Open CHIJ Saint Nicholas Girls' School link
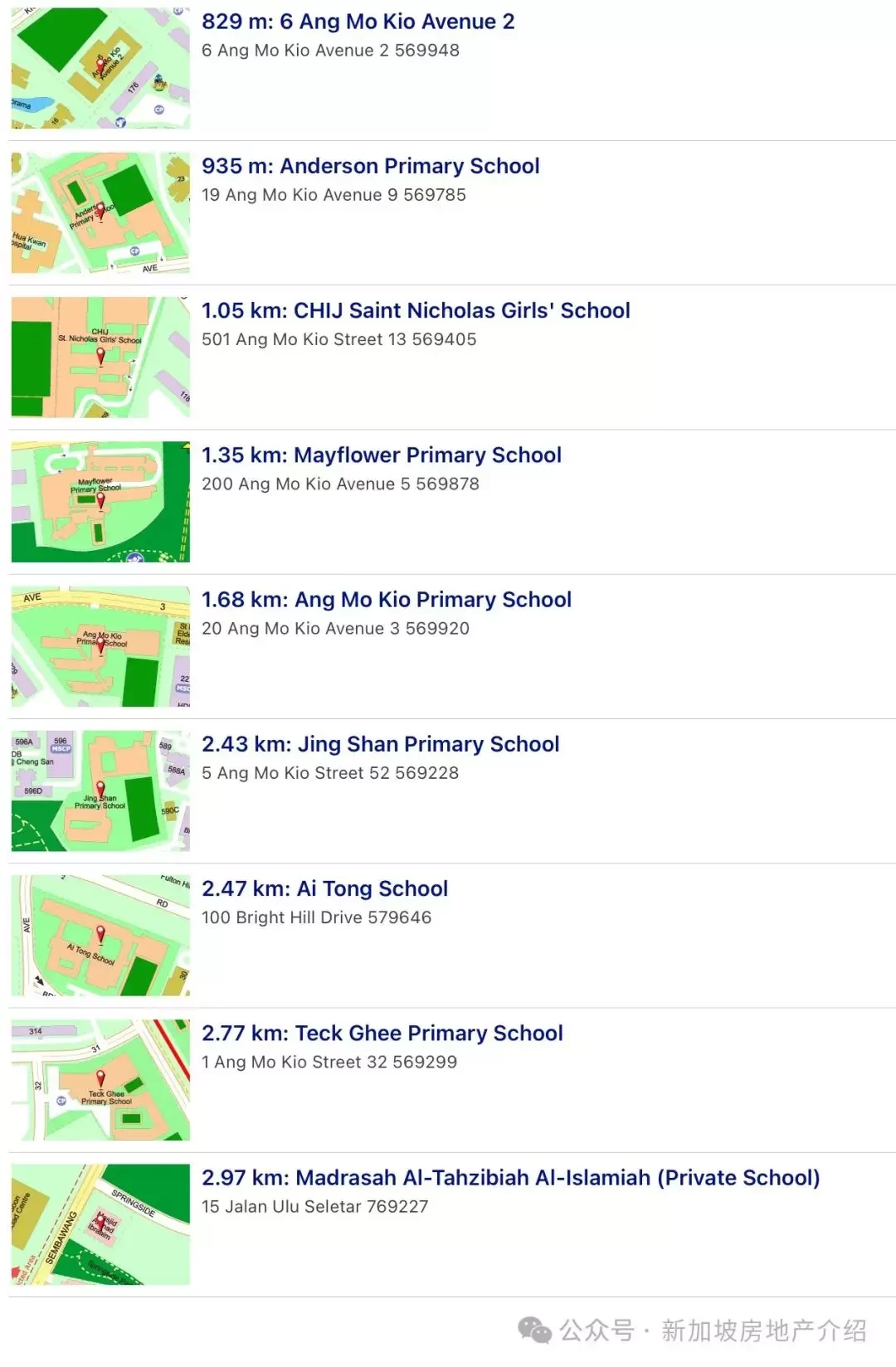Screen dimensions: 896x1367 pyautogui.click(x=416, y=310)
